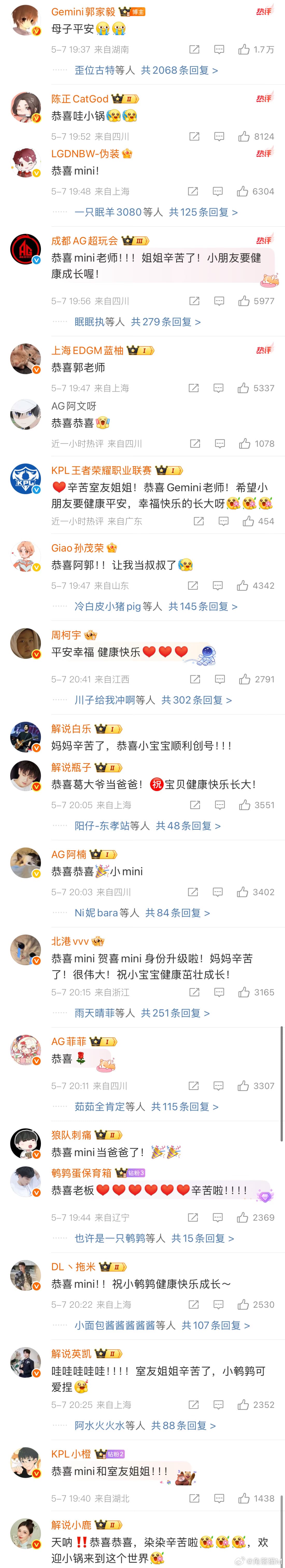View the 279 replies from 眠眠执
Viewport: 285px width, 1568px height.
(137, 322)
